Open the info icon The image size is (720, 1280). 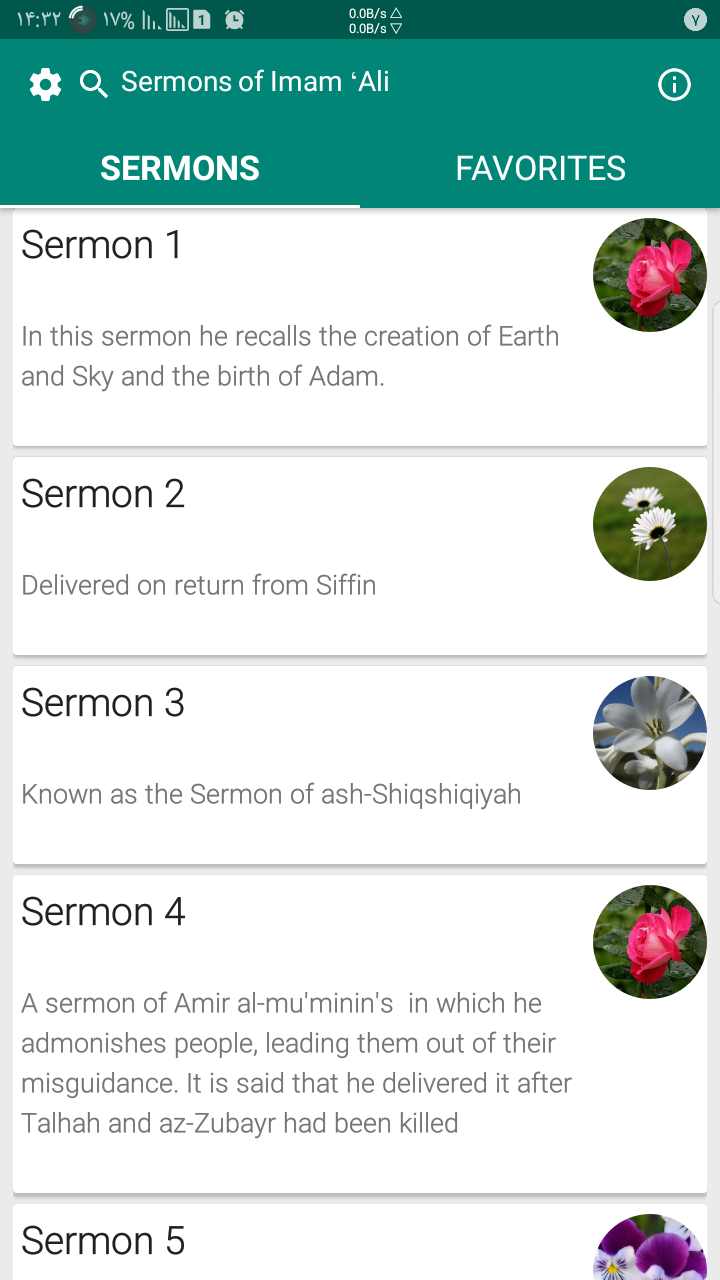(674, 85)
